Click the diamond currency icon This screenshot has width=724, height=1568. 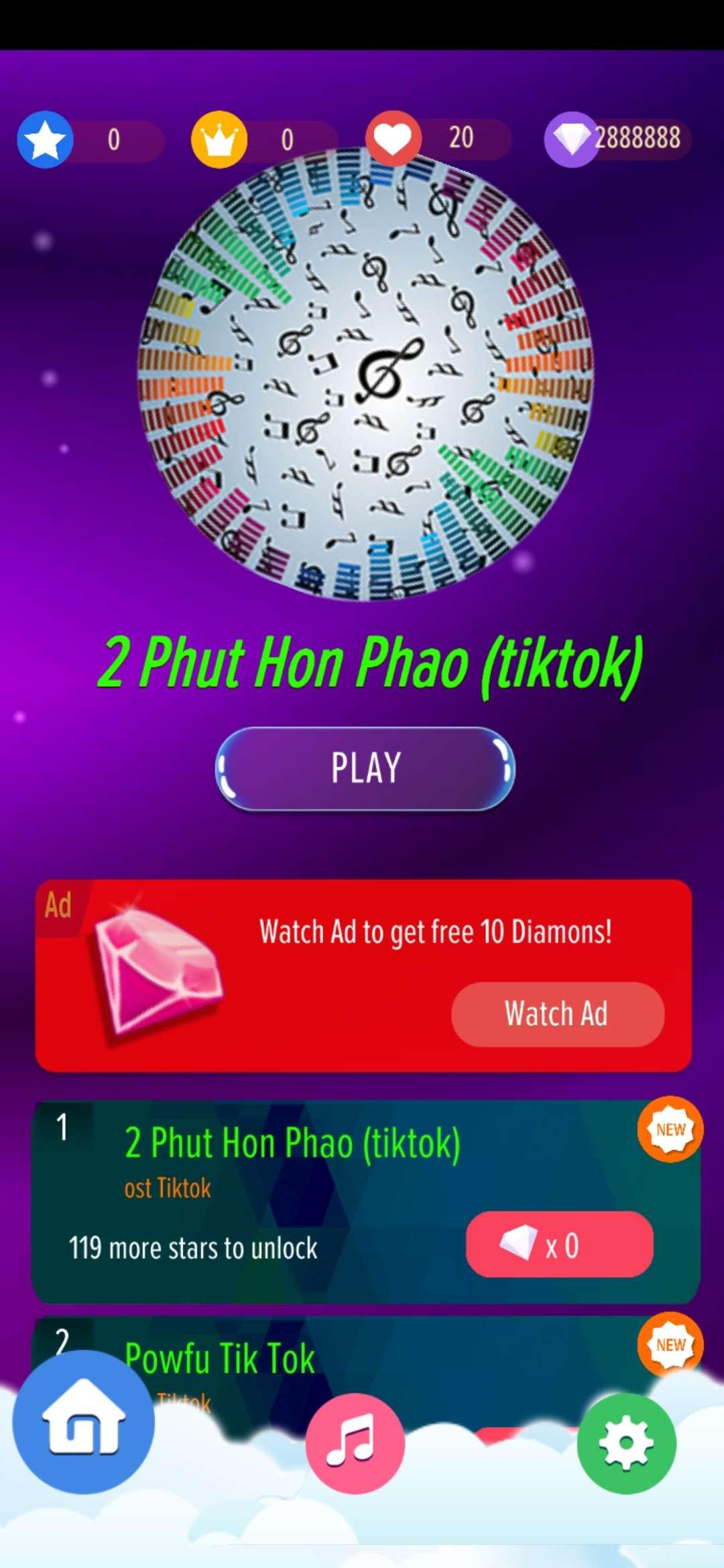[572, 138]
